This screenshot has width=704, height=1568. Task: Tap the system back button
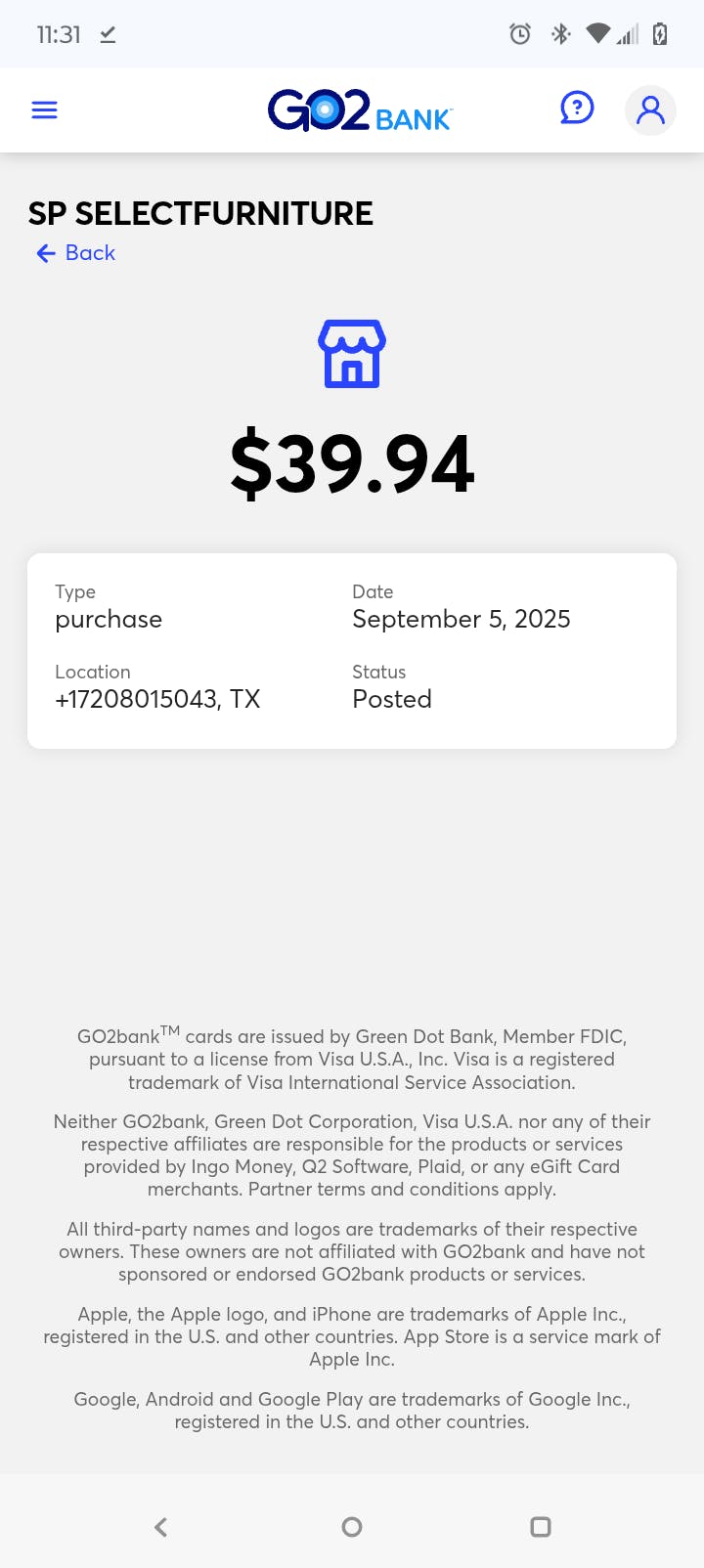161,1526
